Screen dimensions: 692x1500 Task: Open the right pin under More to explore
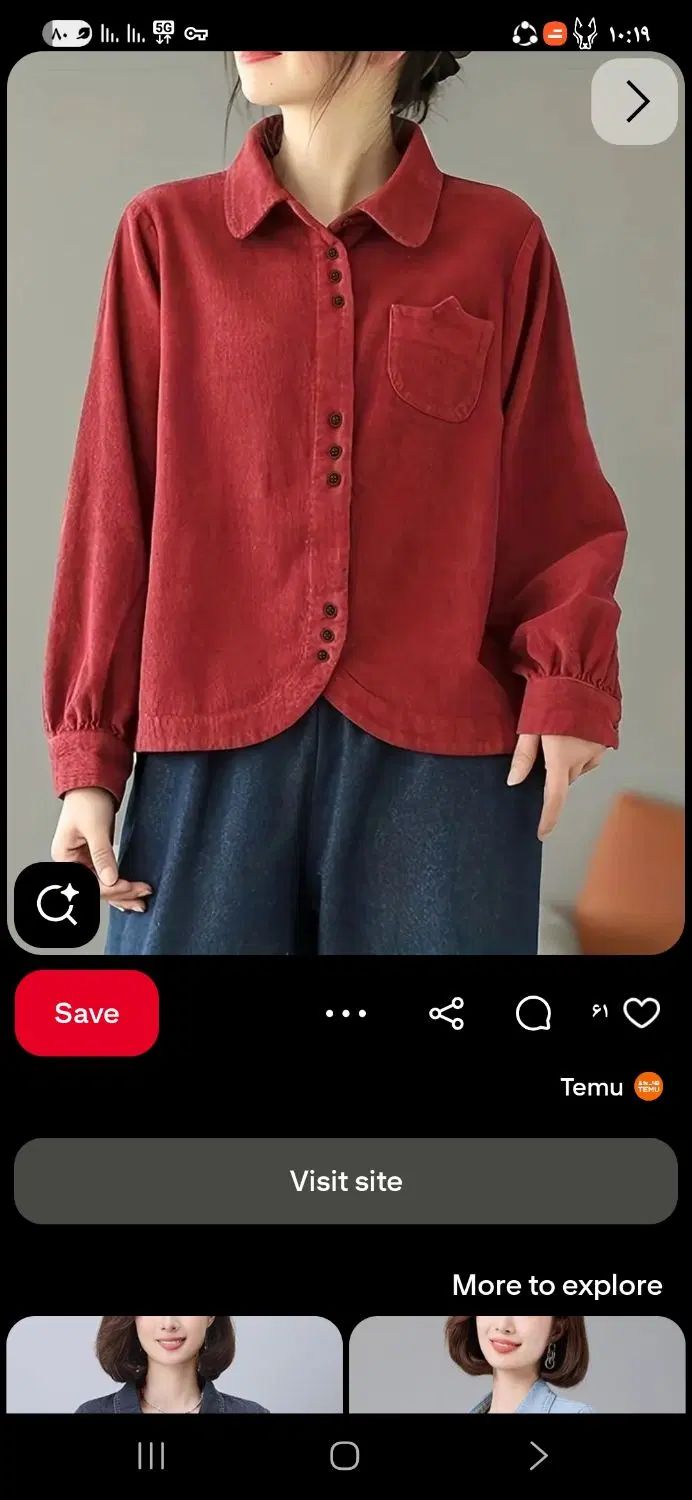point(517,1365)
